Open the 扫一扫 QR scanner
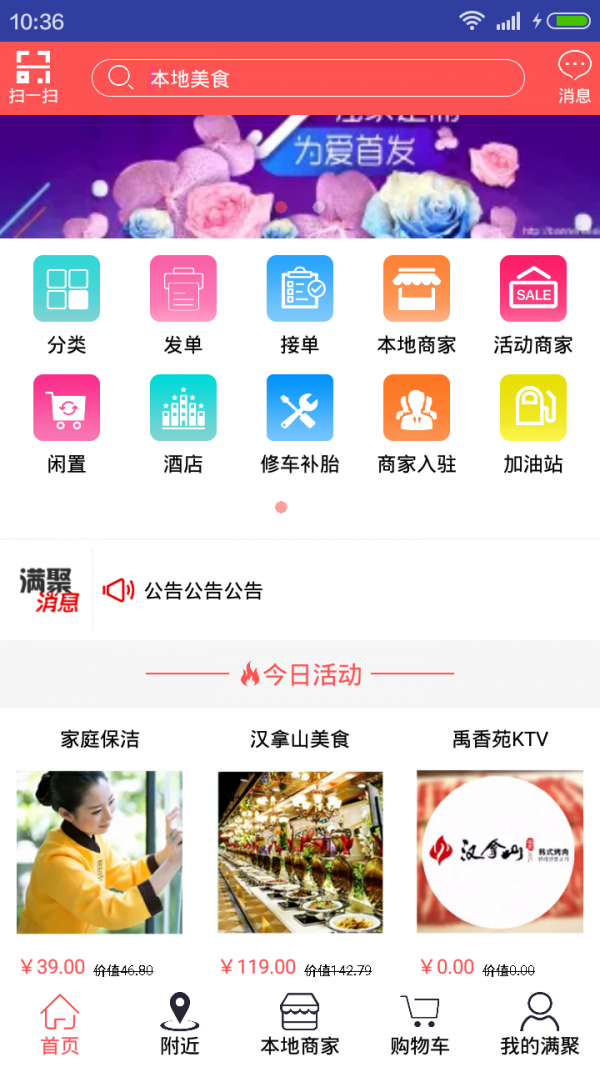 tap(33, 78)
